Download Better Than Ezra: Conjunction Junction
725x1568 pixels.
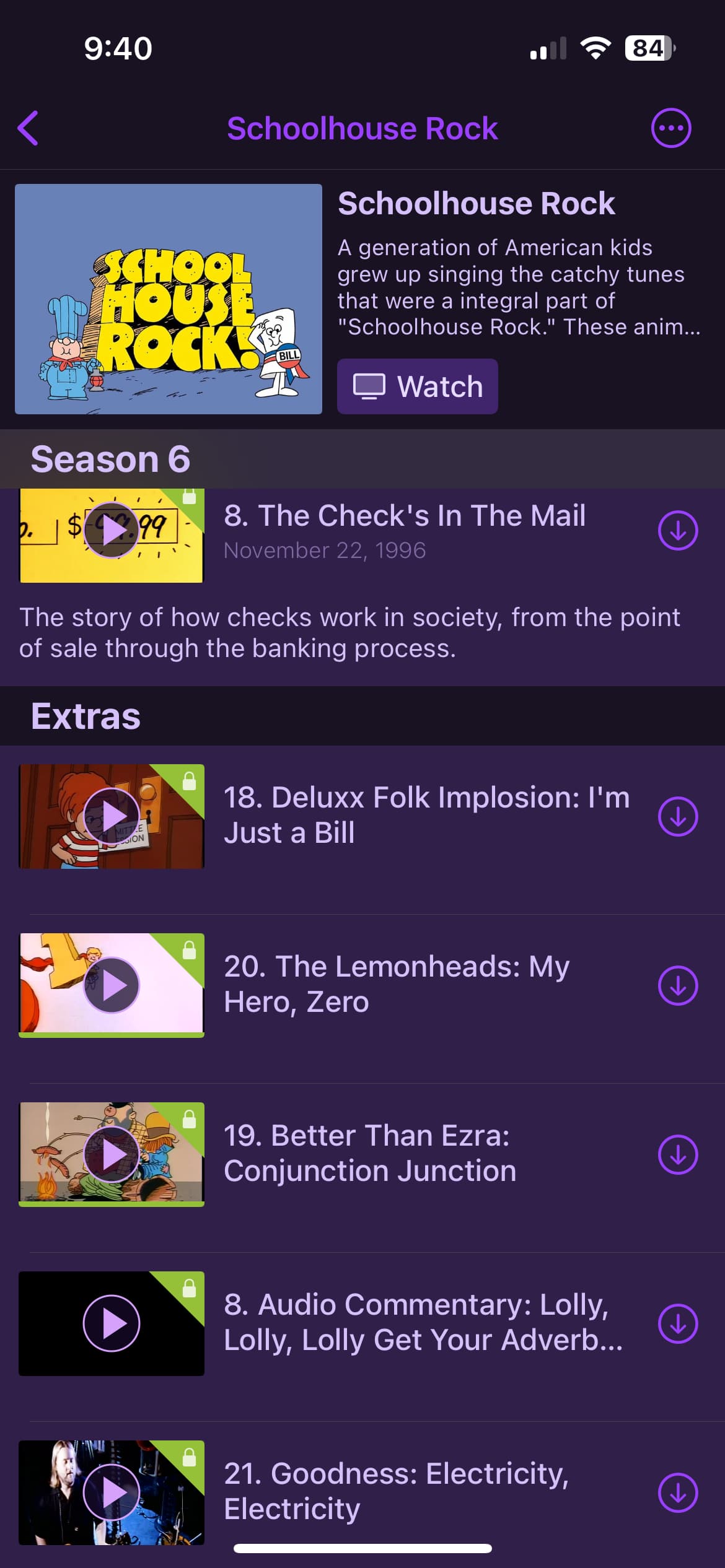pyautogui.click(x=677, y=1154)
